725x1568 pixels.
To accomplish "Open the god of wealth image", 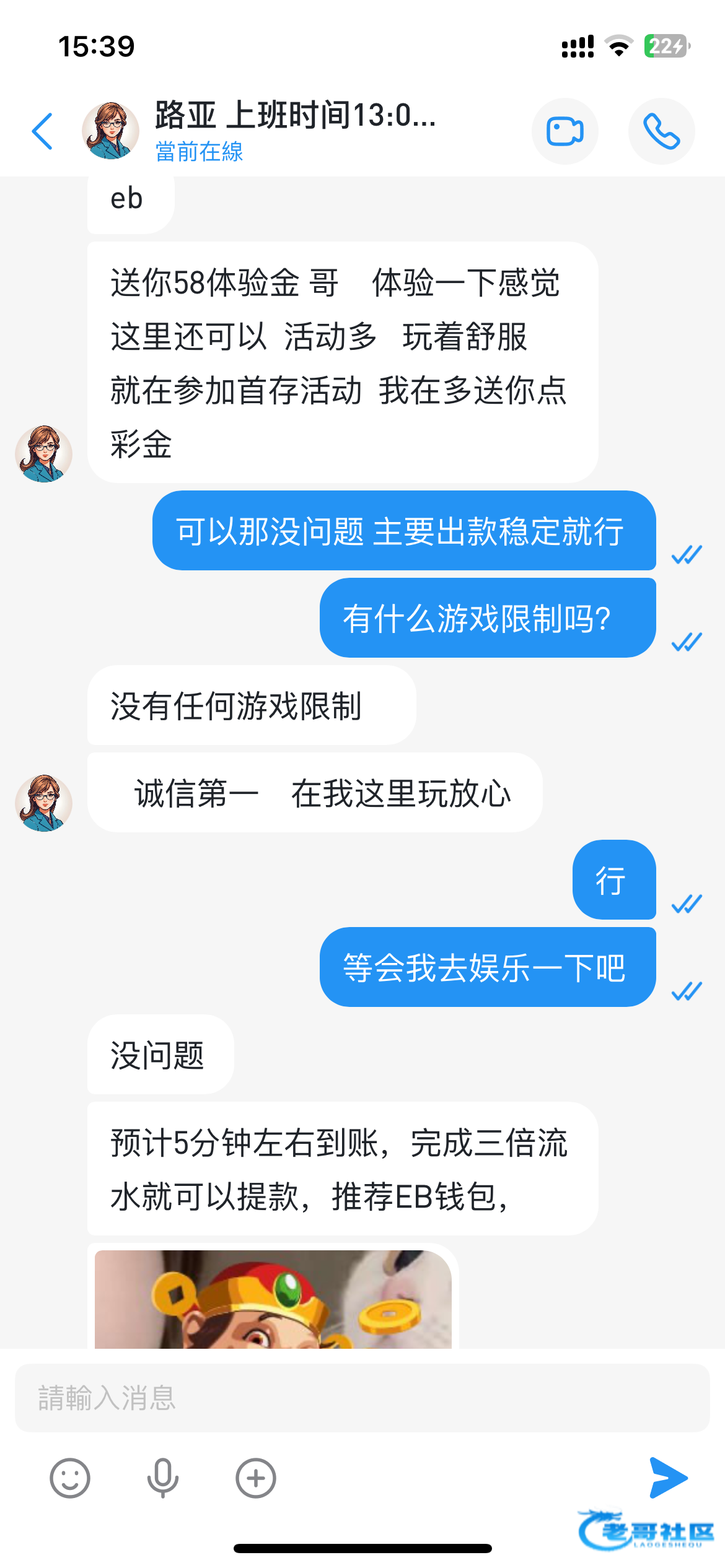I will [x=273, y=1299].
